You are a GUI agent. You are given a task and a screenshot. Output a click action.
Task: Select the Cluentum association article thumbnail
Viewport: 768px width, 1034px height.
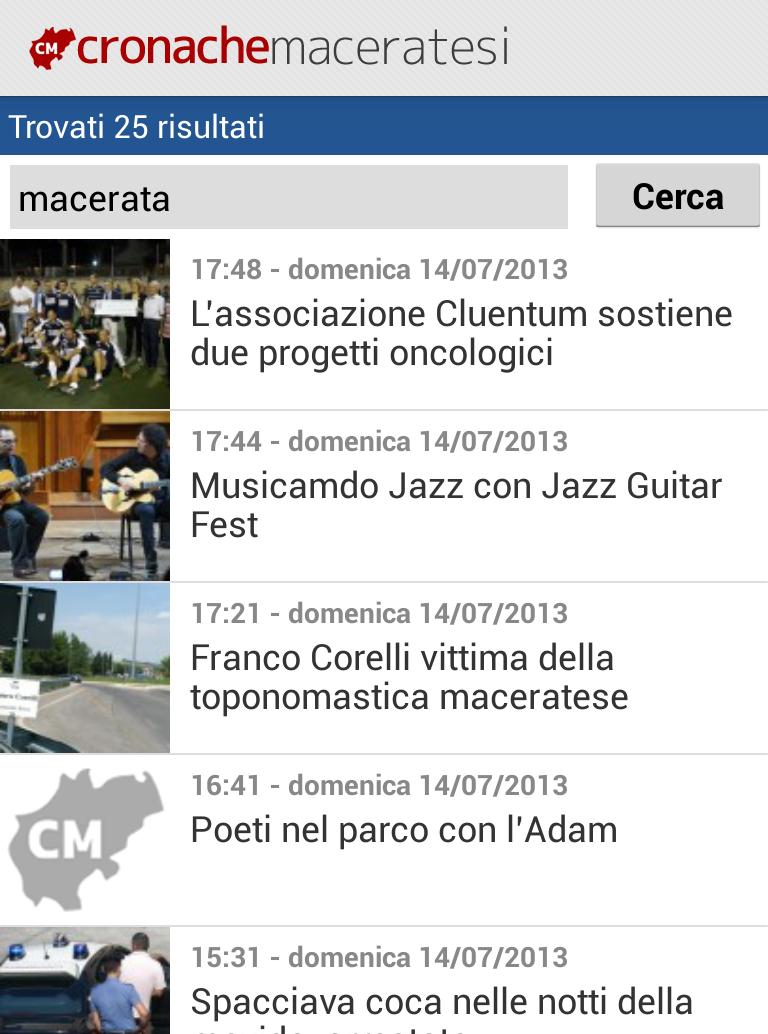[x=85, y=320]
